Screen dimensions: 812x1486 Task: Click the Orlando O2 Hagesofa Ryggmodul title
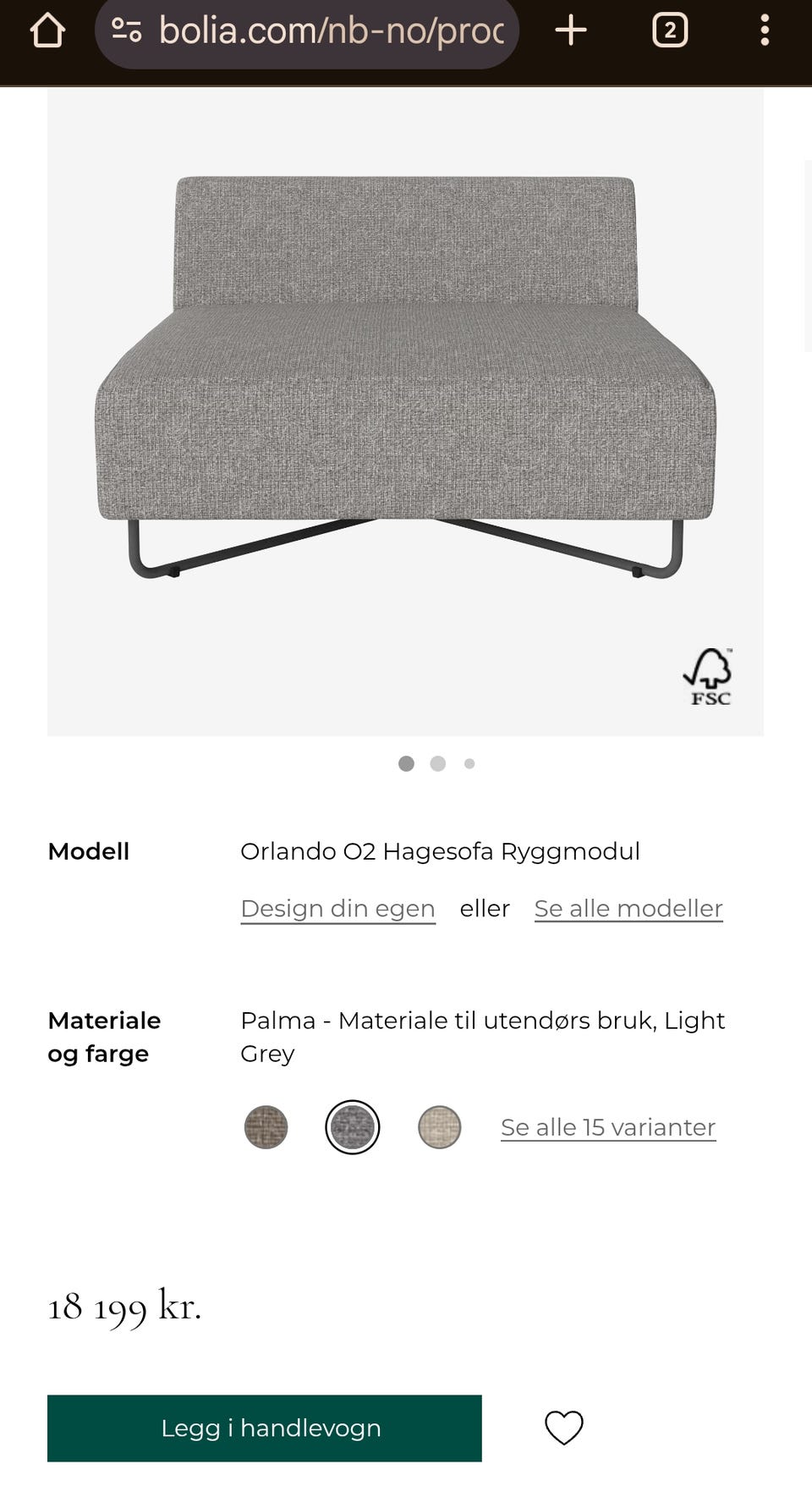pos(441,851)
